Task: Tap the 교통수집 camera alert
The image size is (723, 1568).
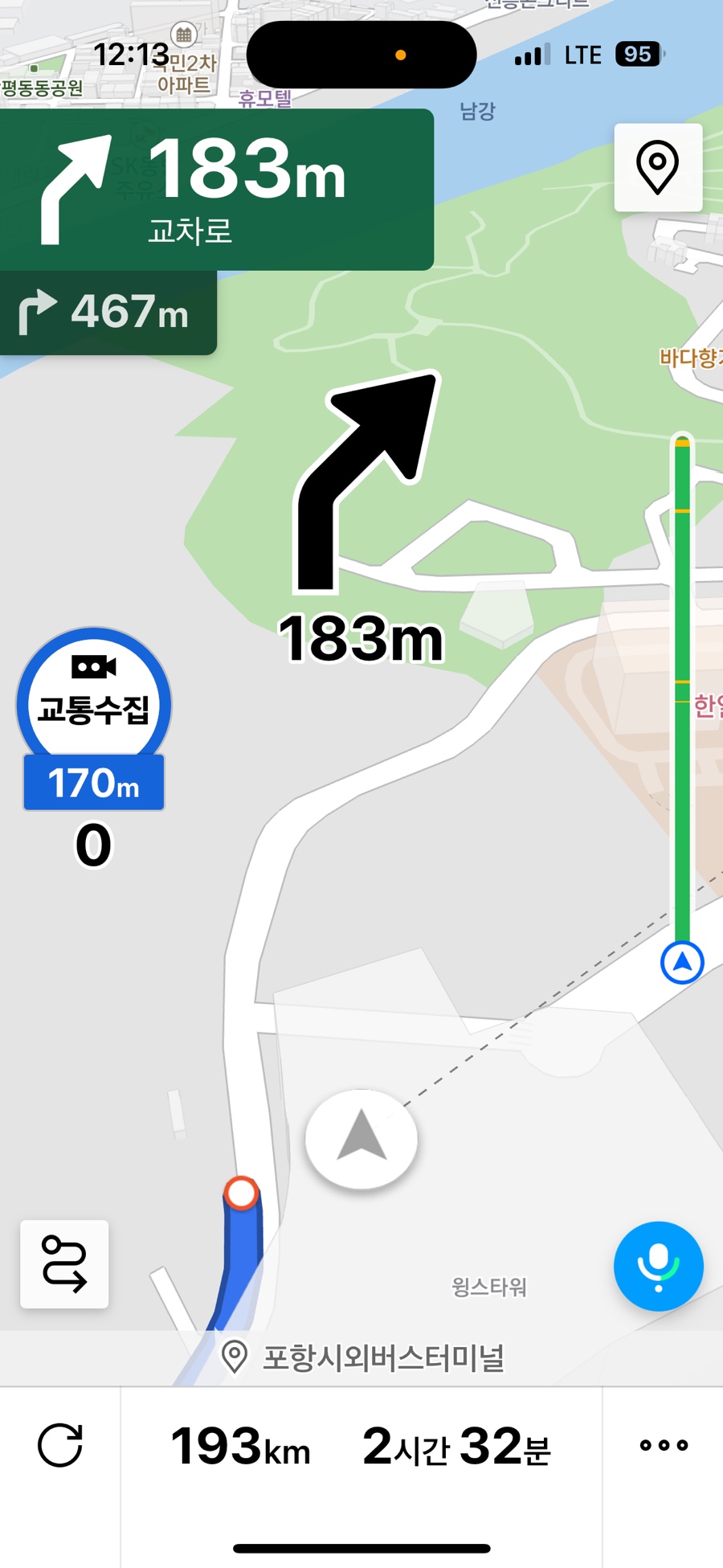Action: point(94,707)
